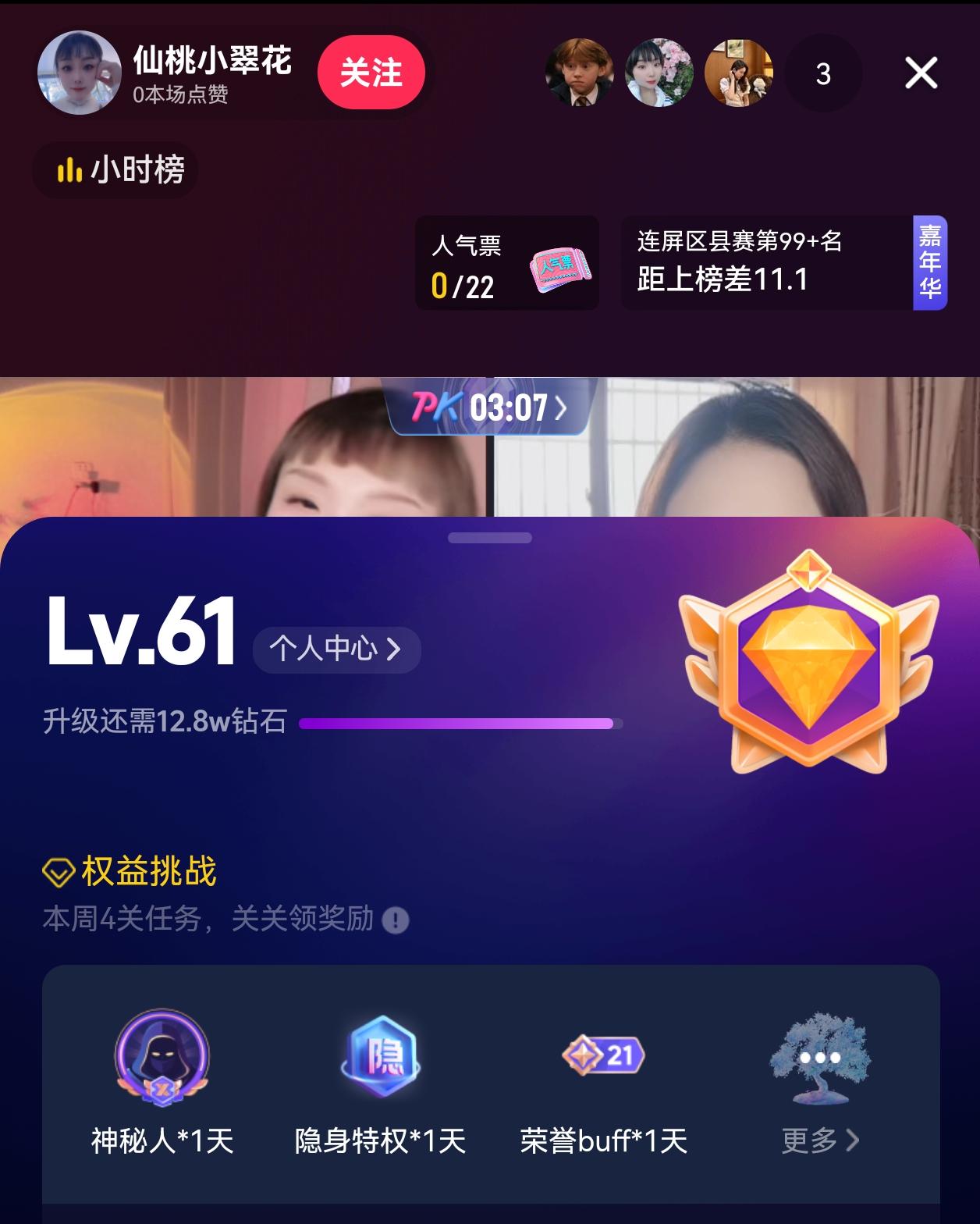980x1224 pixels.
Task: Show info about 权益挑战 rules
Action: [396, 920]
